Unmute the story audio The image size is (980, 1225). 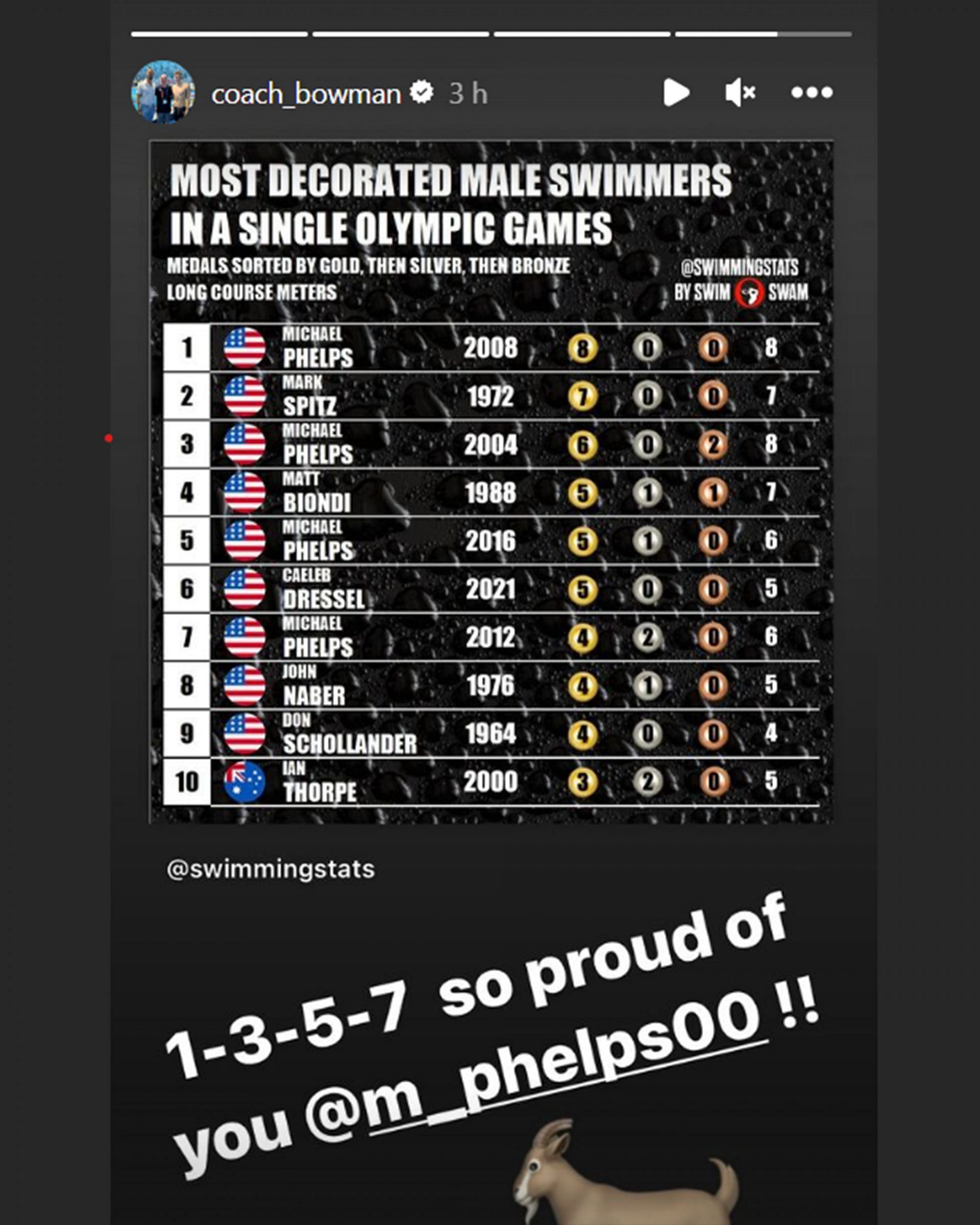coord(740,92)
